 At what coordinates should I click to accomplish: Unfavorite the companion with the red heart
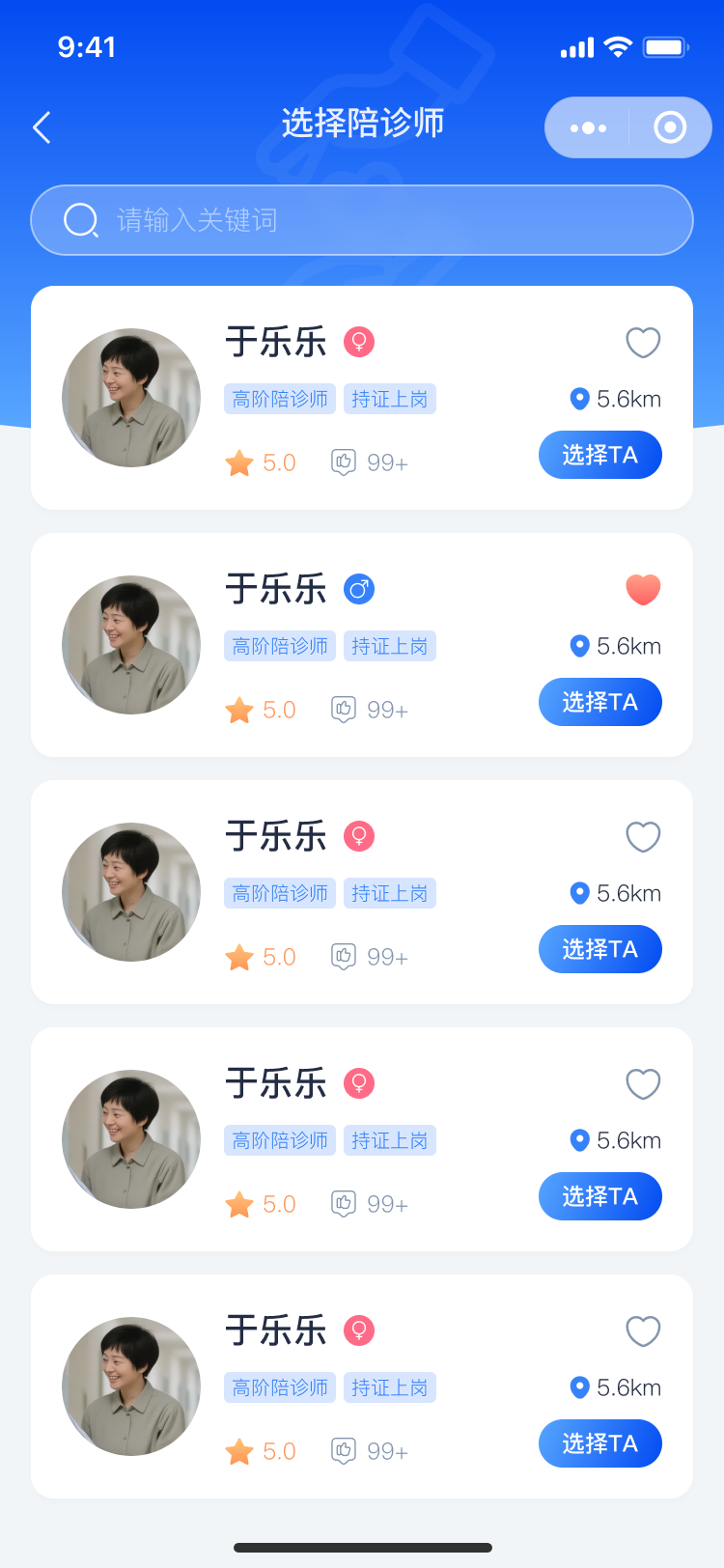click(643, 589)
